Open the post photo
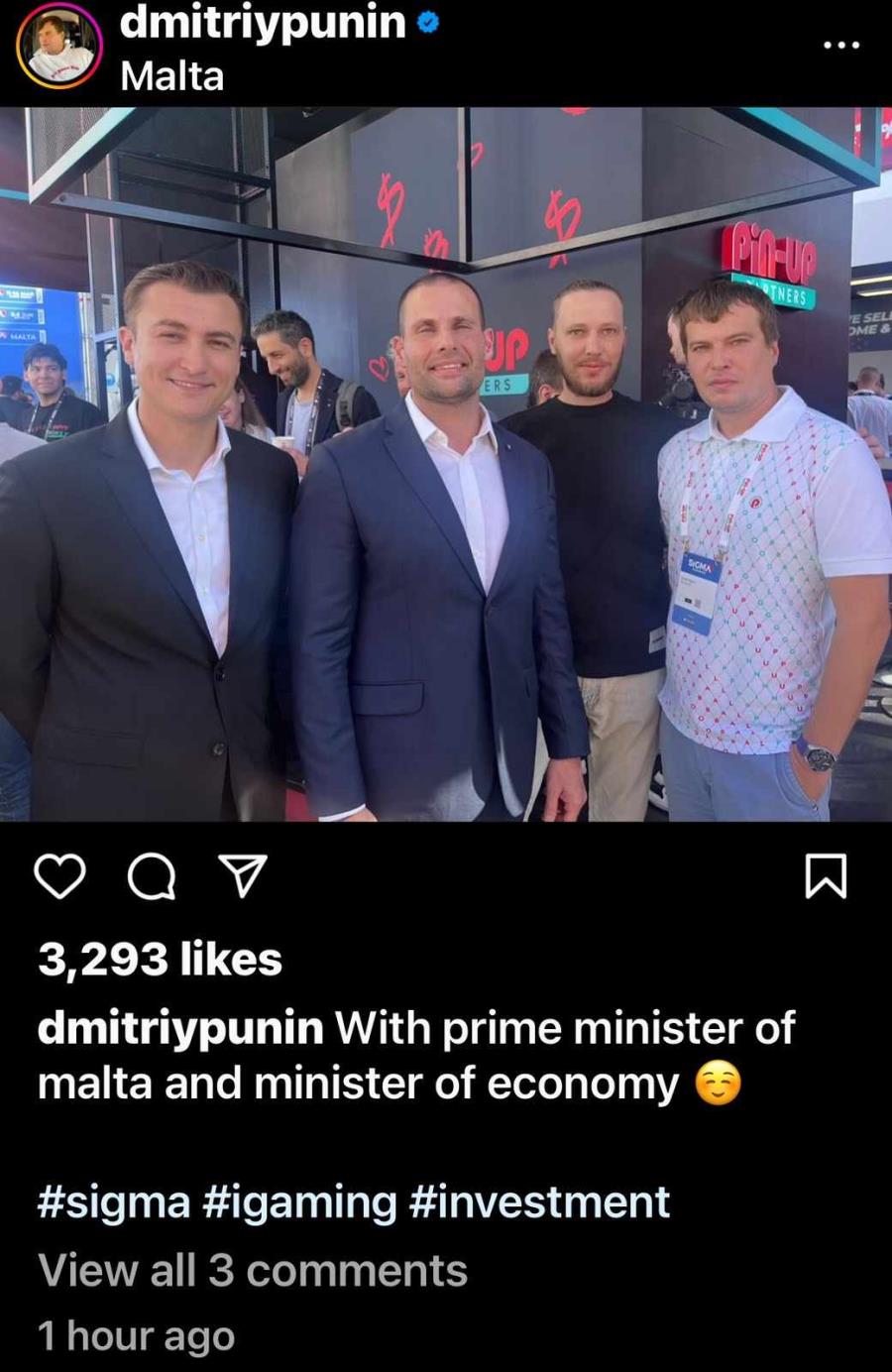892x1372 pixels. point(446,464)
